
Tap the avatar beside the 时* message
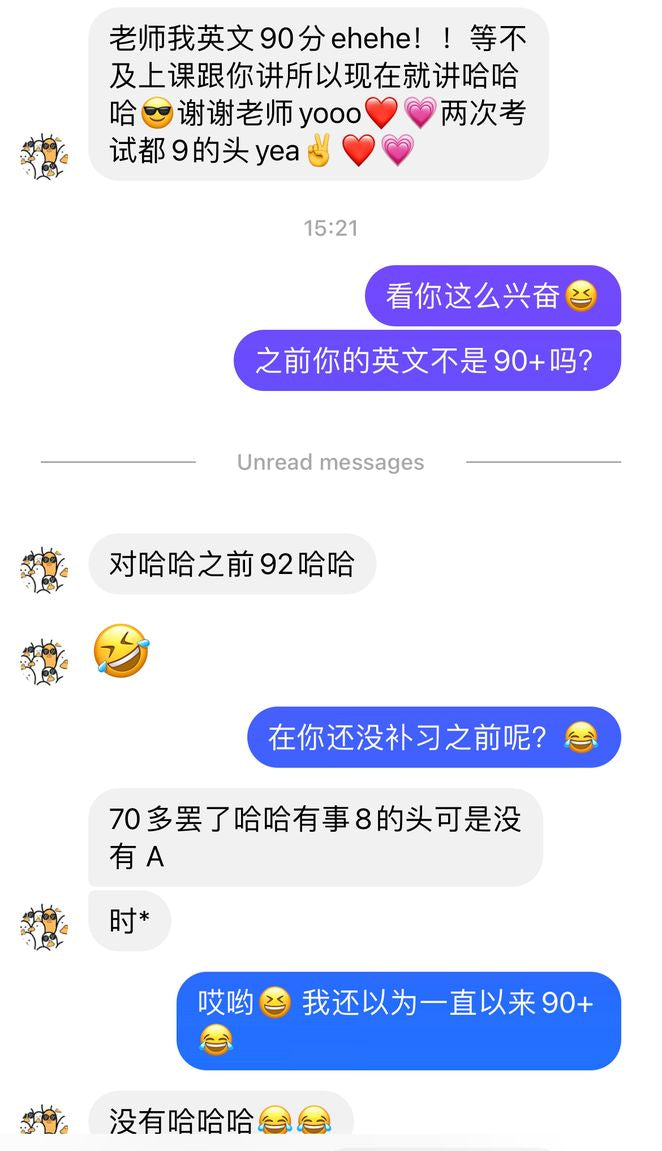click(x=43, y=926)
